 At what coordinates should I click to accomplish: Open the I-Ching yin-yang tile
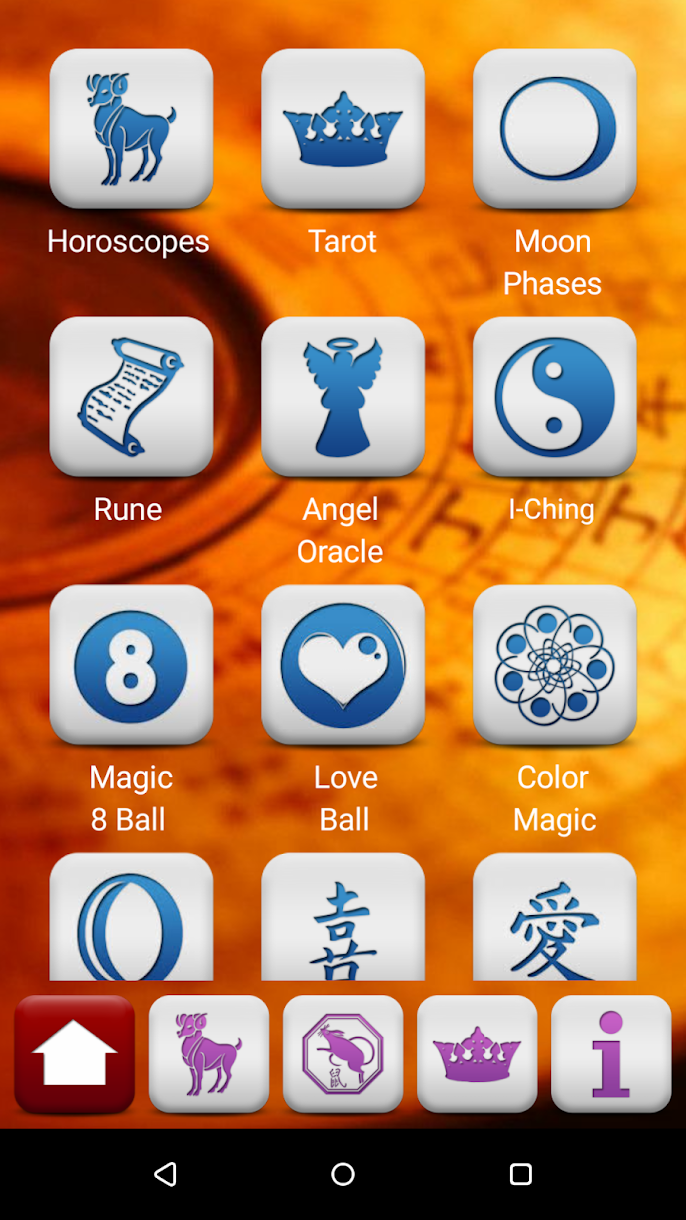(x=555, y=397)
